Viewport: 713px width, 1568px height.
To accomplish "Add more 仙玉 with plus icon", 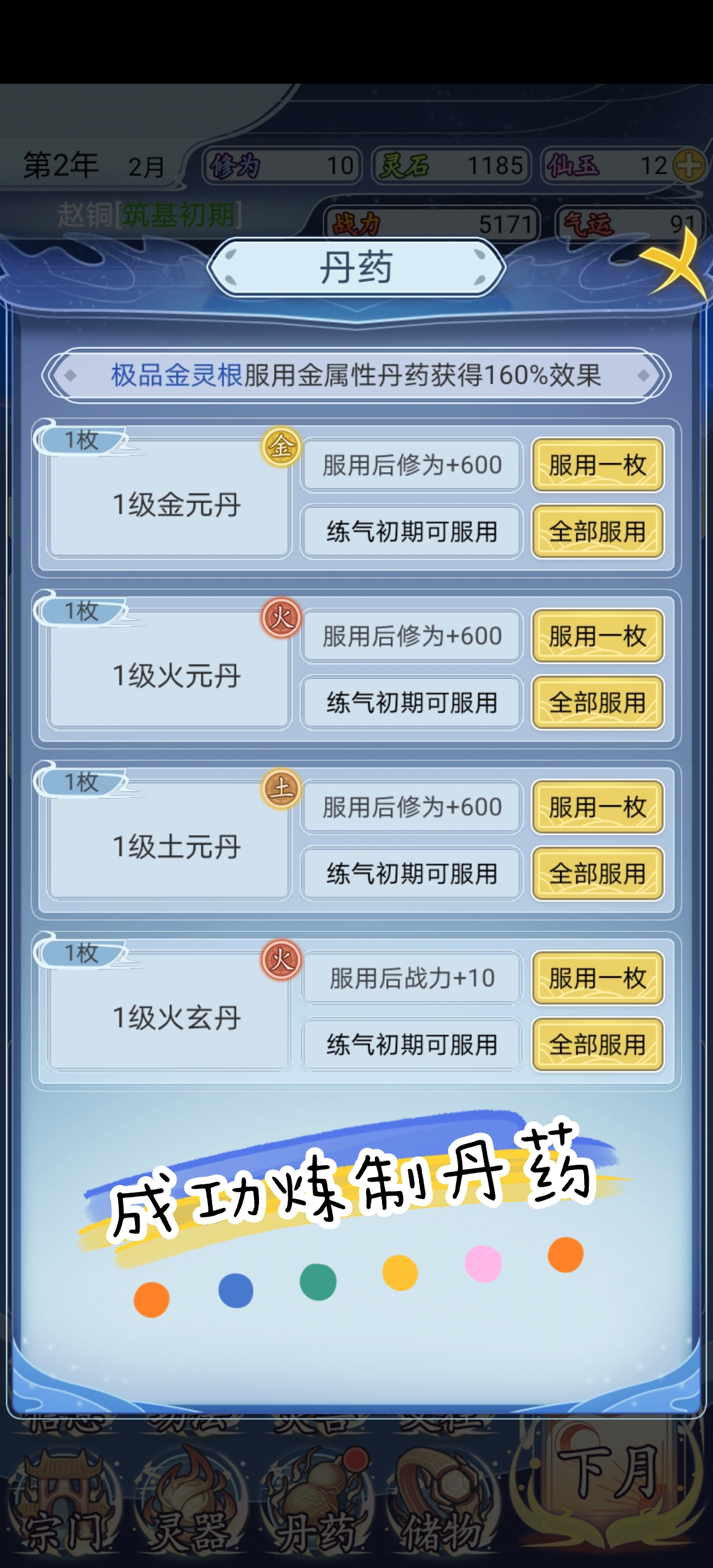I will [689, 166].
